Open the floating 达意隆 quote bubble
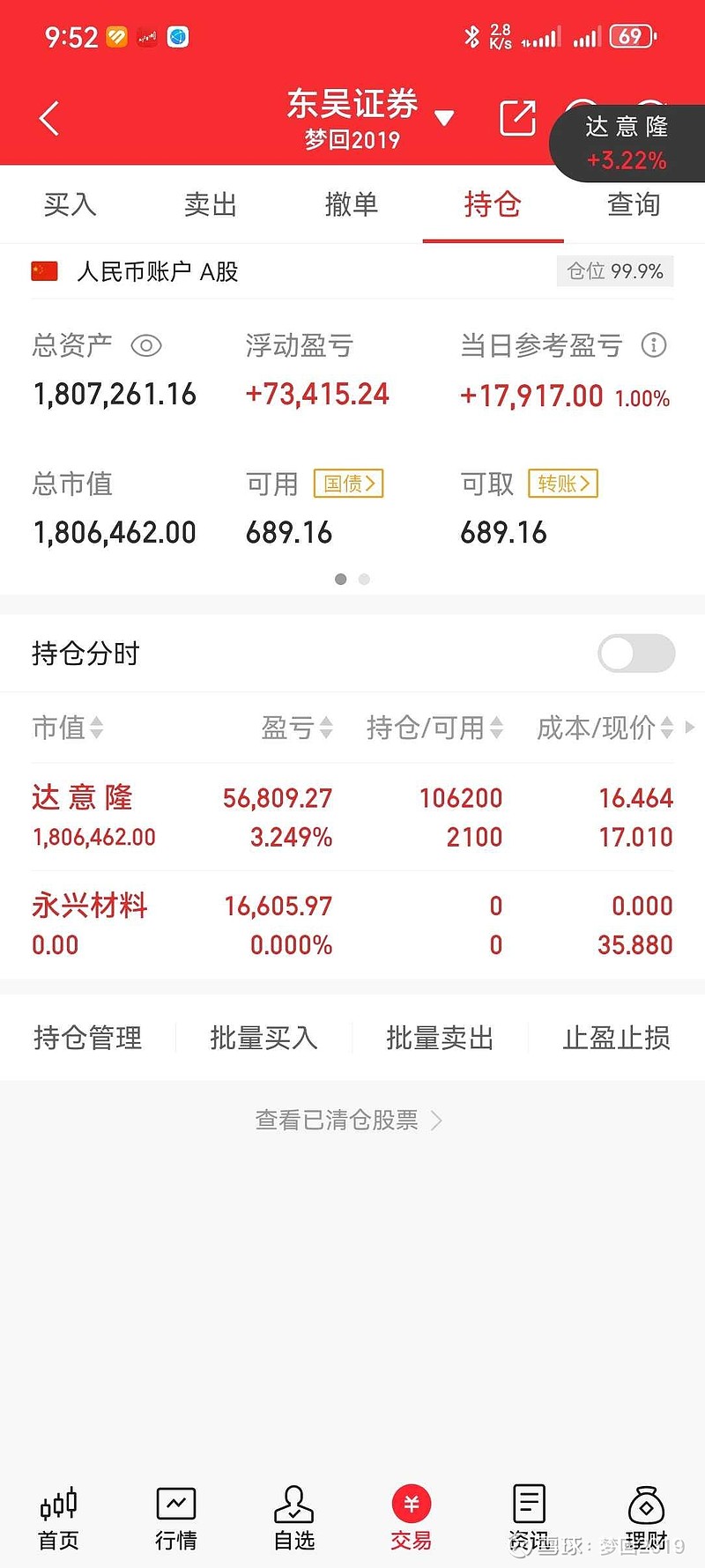The height and width of the screenshot is (1568, 705). pos(627,144)
